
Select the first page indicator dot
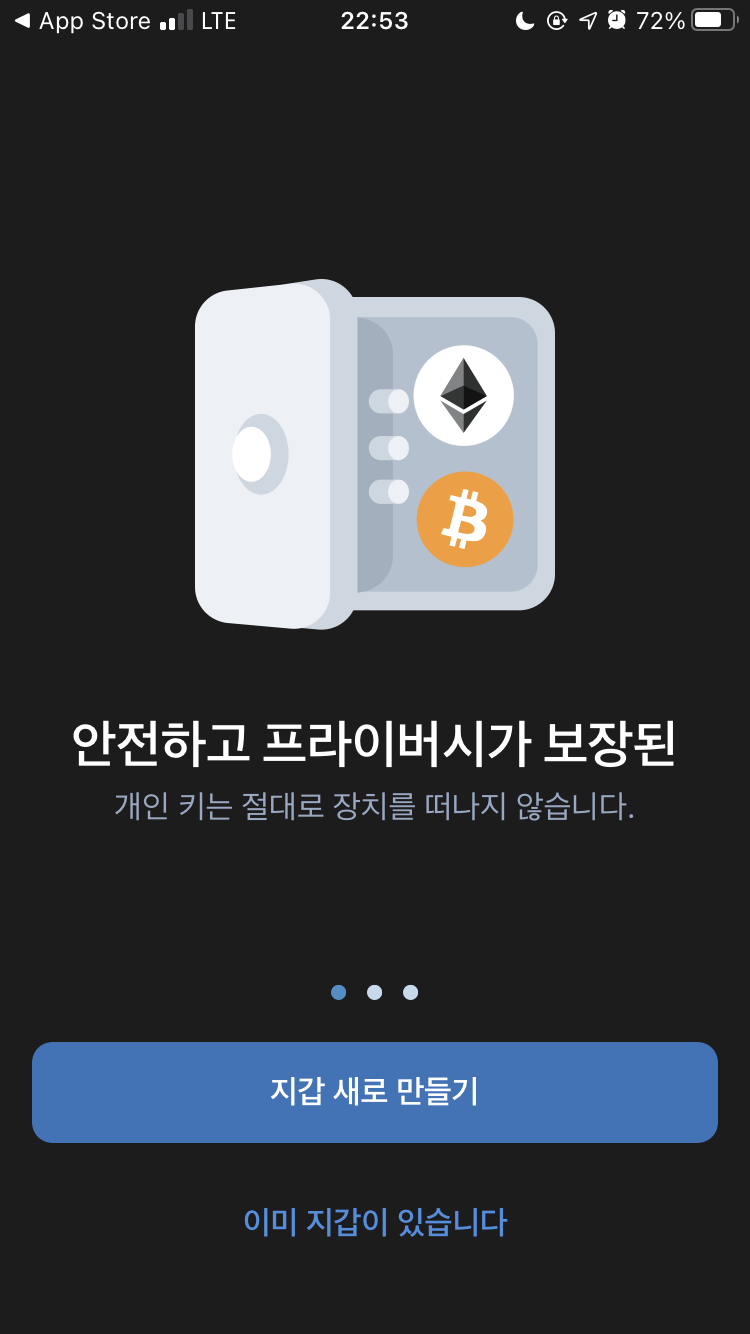tap(339, 992)
